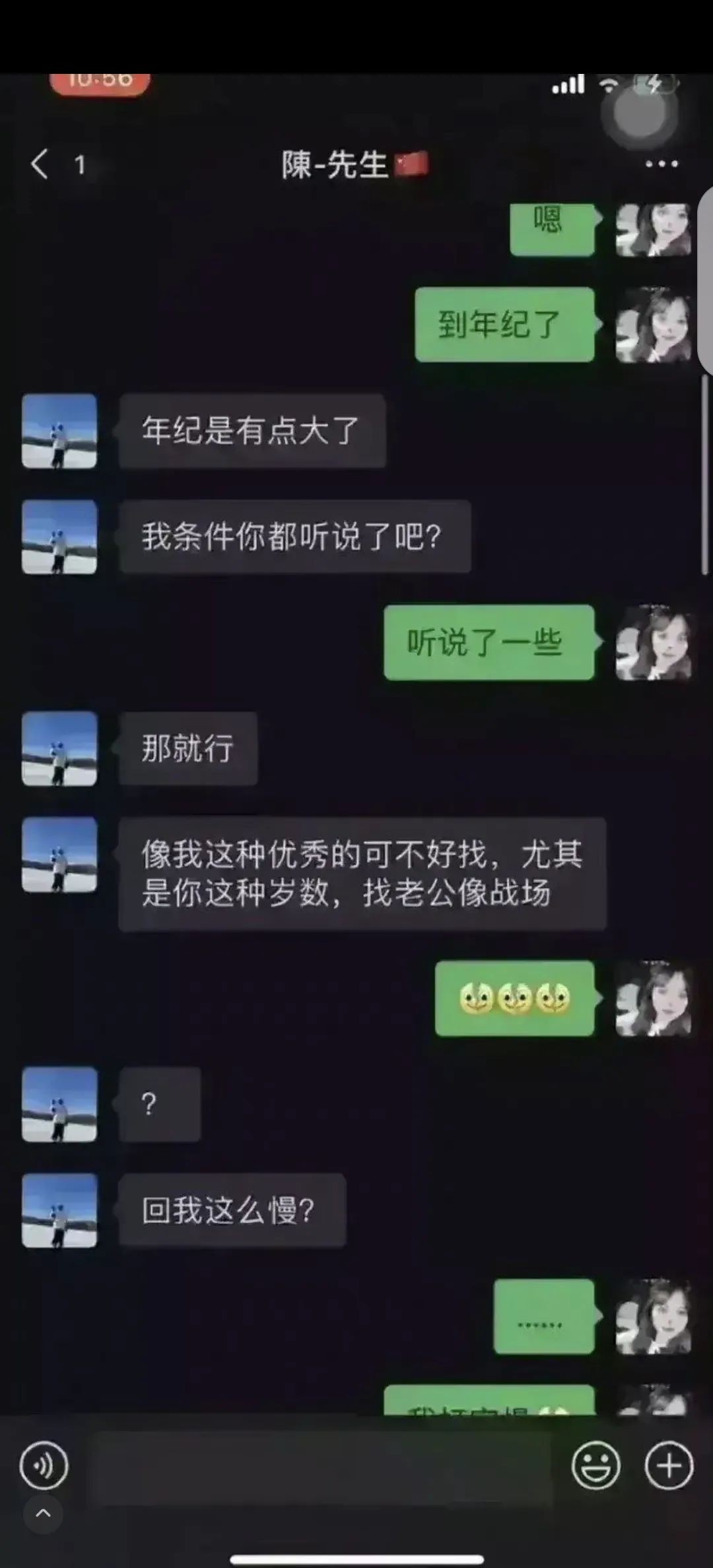Viewport: 713px width, 1568px height.
Task: Open the plus attachment menu
Action: [669, 1466]
